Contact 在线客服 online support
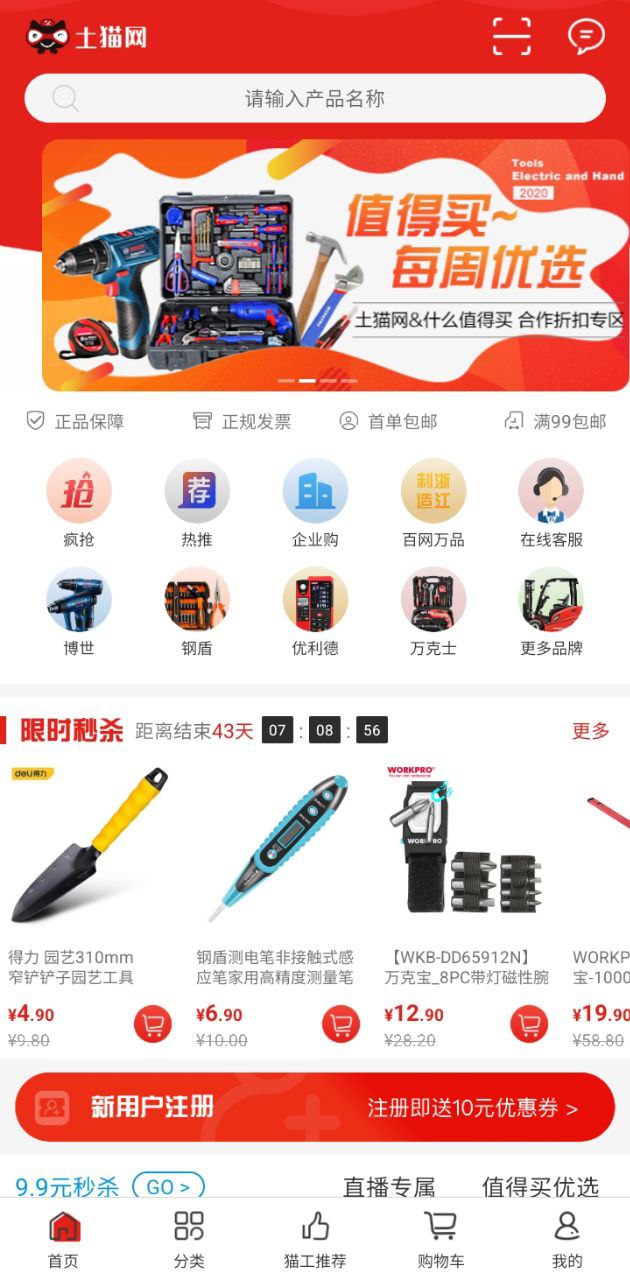 551,503
